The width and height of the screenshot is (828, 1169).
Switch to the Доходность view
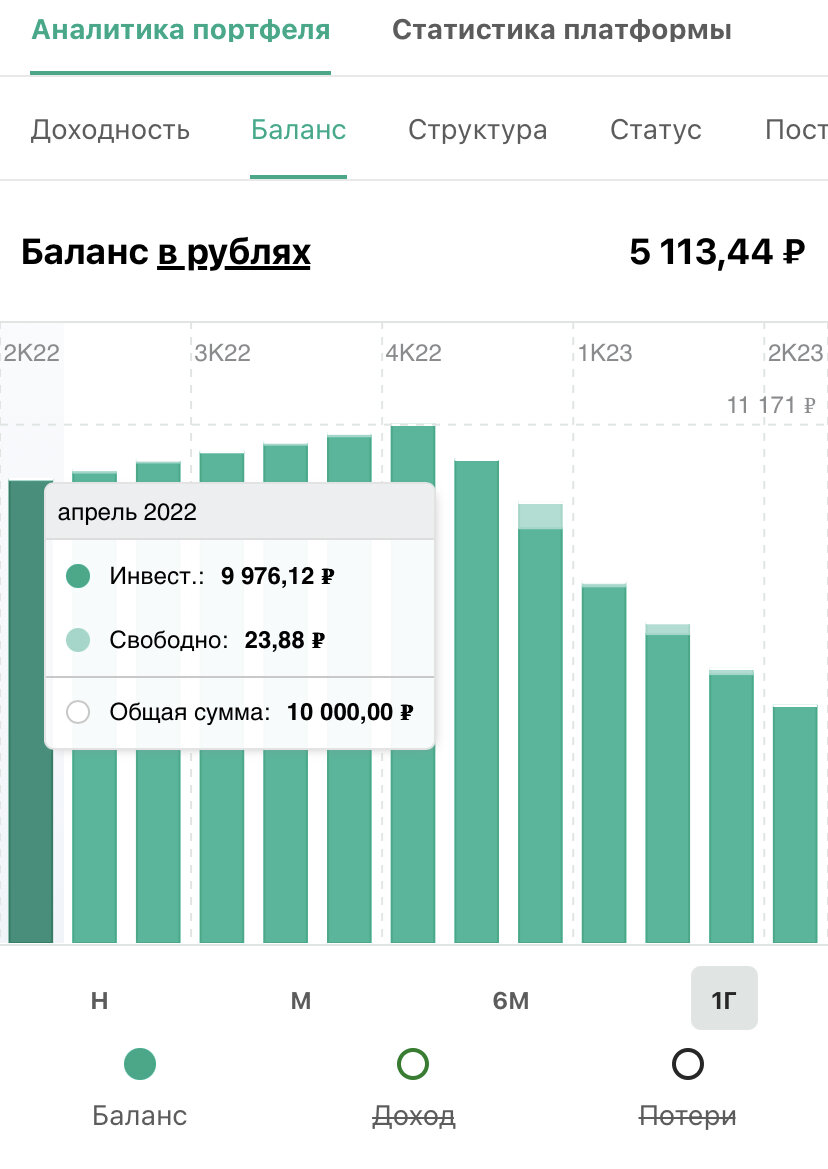(x=110, y=129)
